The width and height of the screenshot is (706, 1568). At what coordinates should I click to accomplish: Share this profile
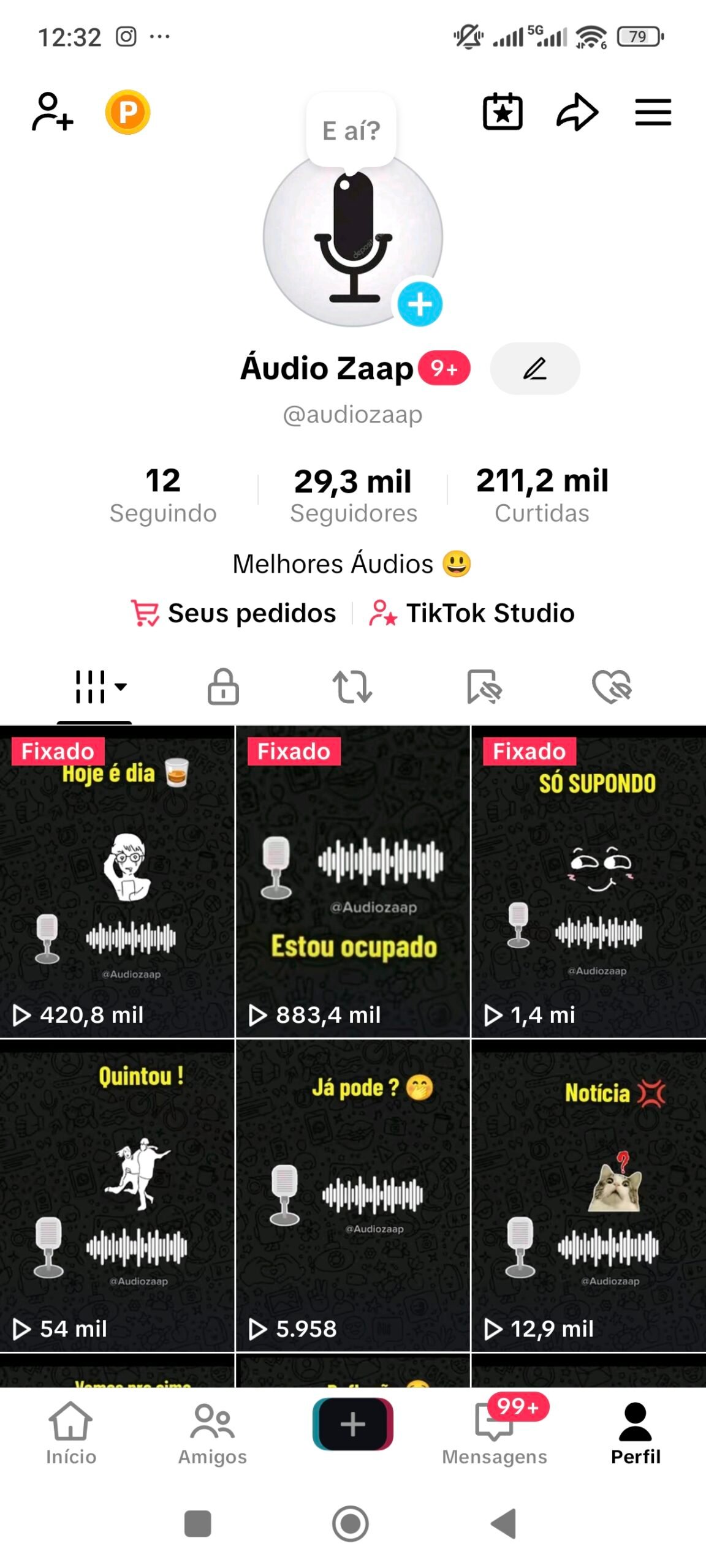coord(577,112)
